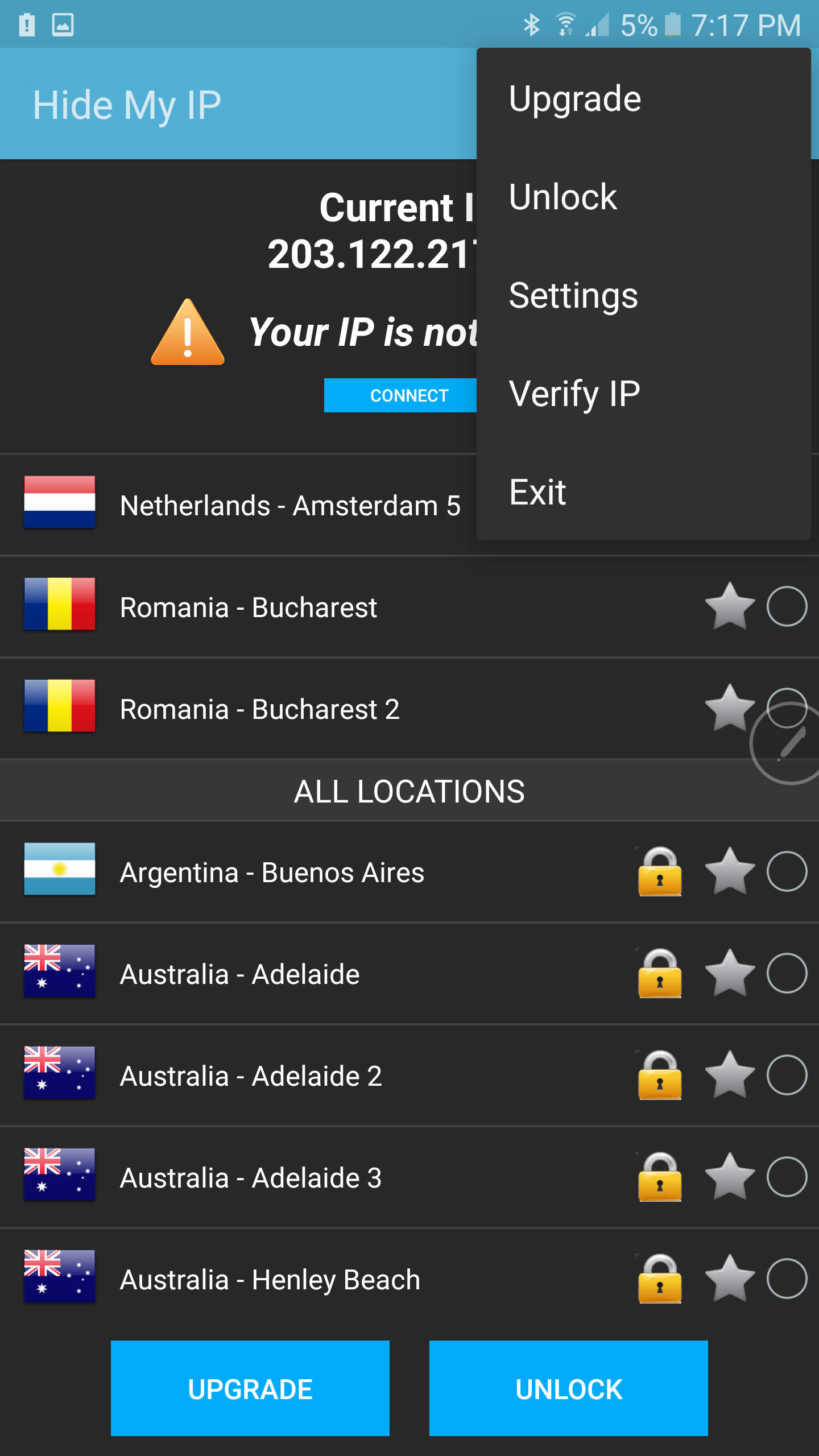
Task: Open Settings from the menu
Action: click(643, 295)
